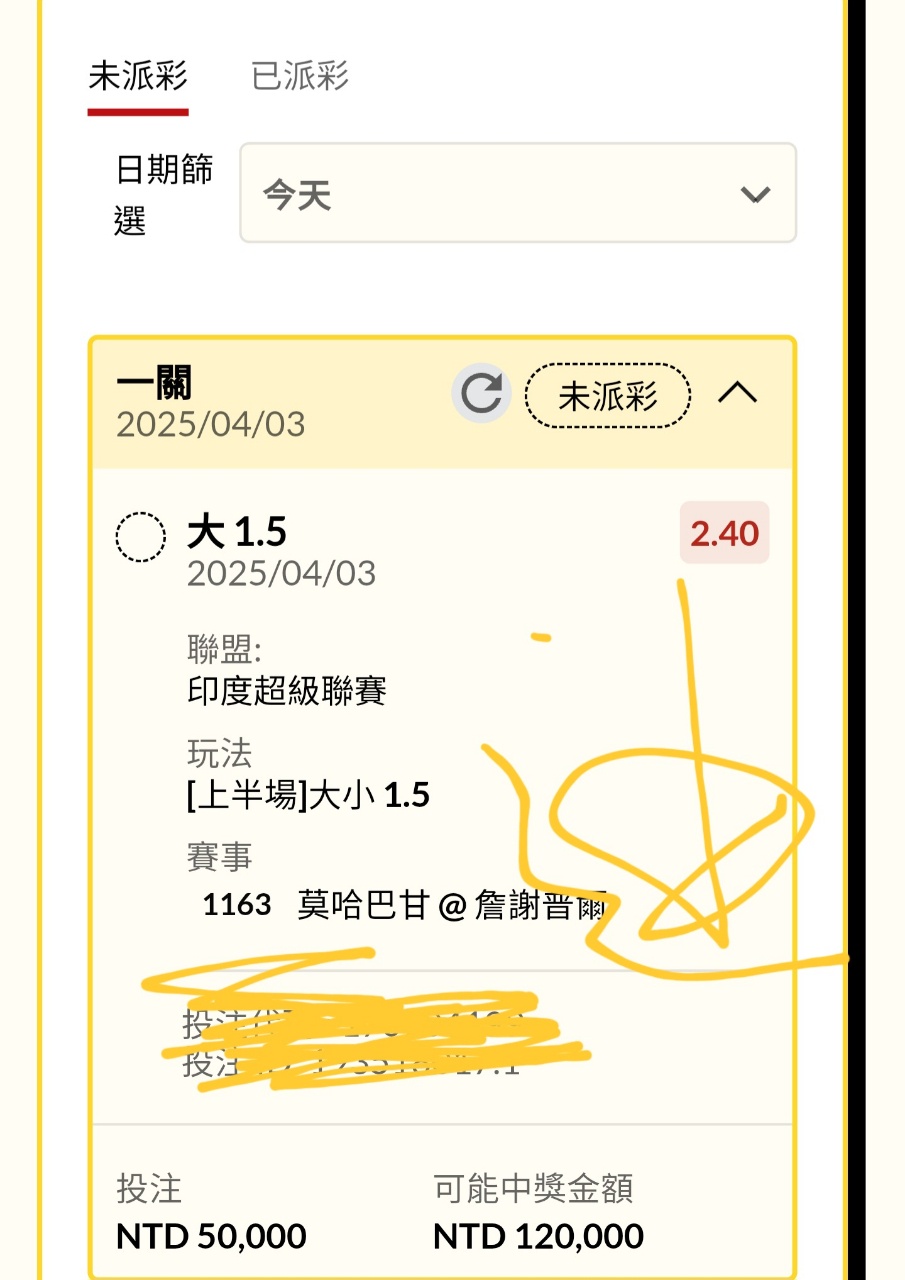Open the 日期篩選 dropdown showing 今天
This screenshot has height=1280, width=905.
tap(517, 193)
